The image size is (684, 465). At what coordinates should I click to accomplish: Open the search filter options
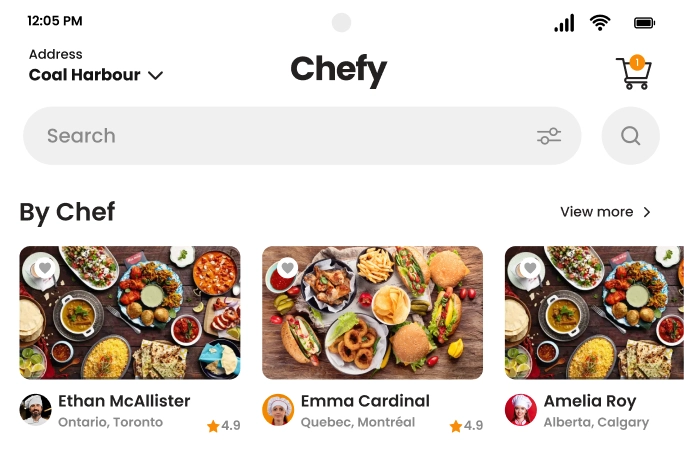549,136
